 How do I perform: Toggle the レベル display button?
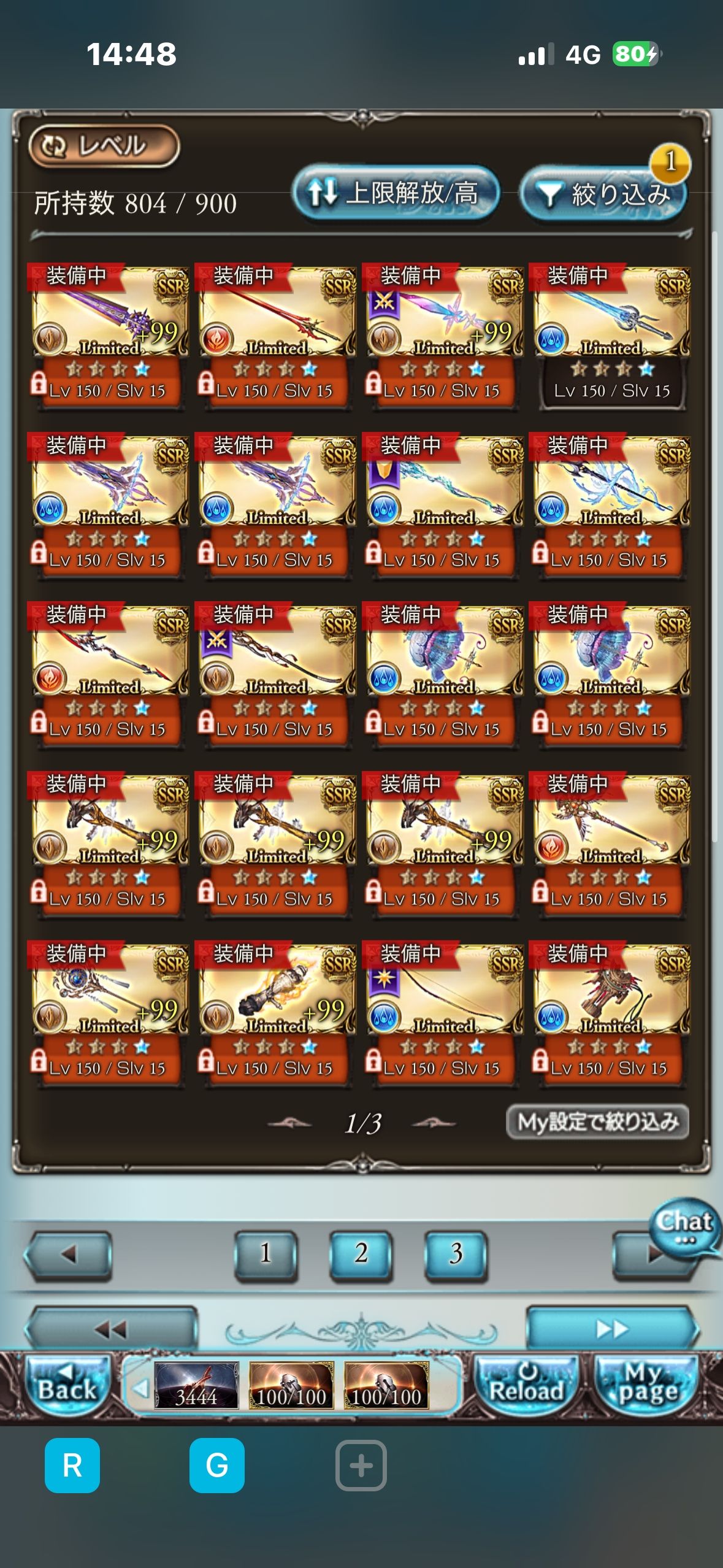point(103,146)
